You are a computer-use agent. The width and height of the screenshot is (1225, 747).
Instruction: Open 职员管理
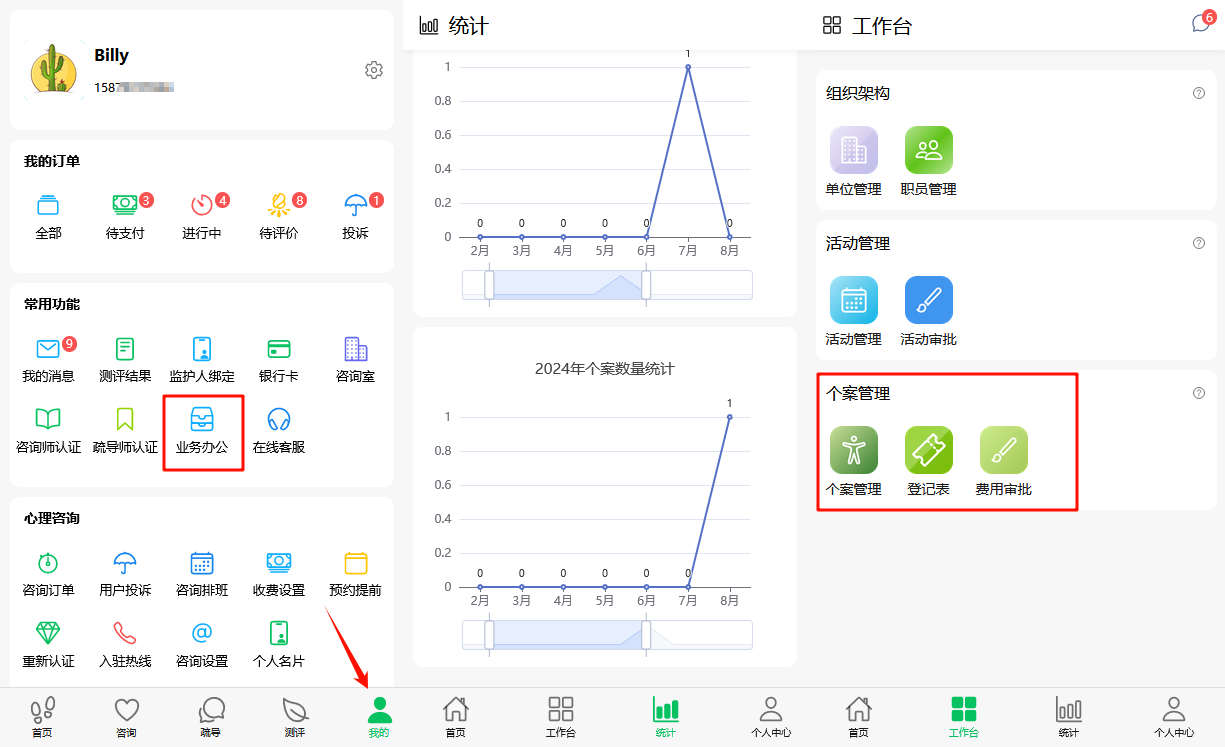[929, 161]
